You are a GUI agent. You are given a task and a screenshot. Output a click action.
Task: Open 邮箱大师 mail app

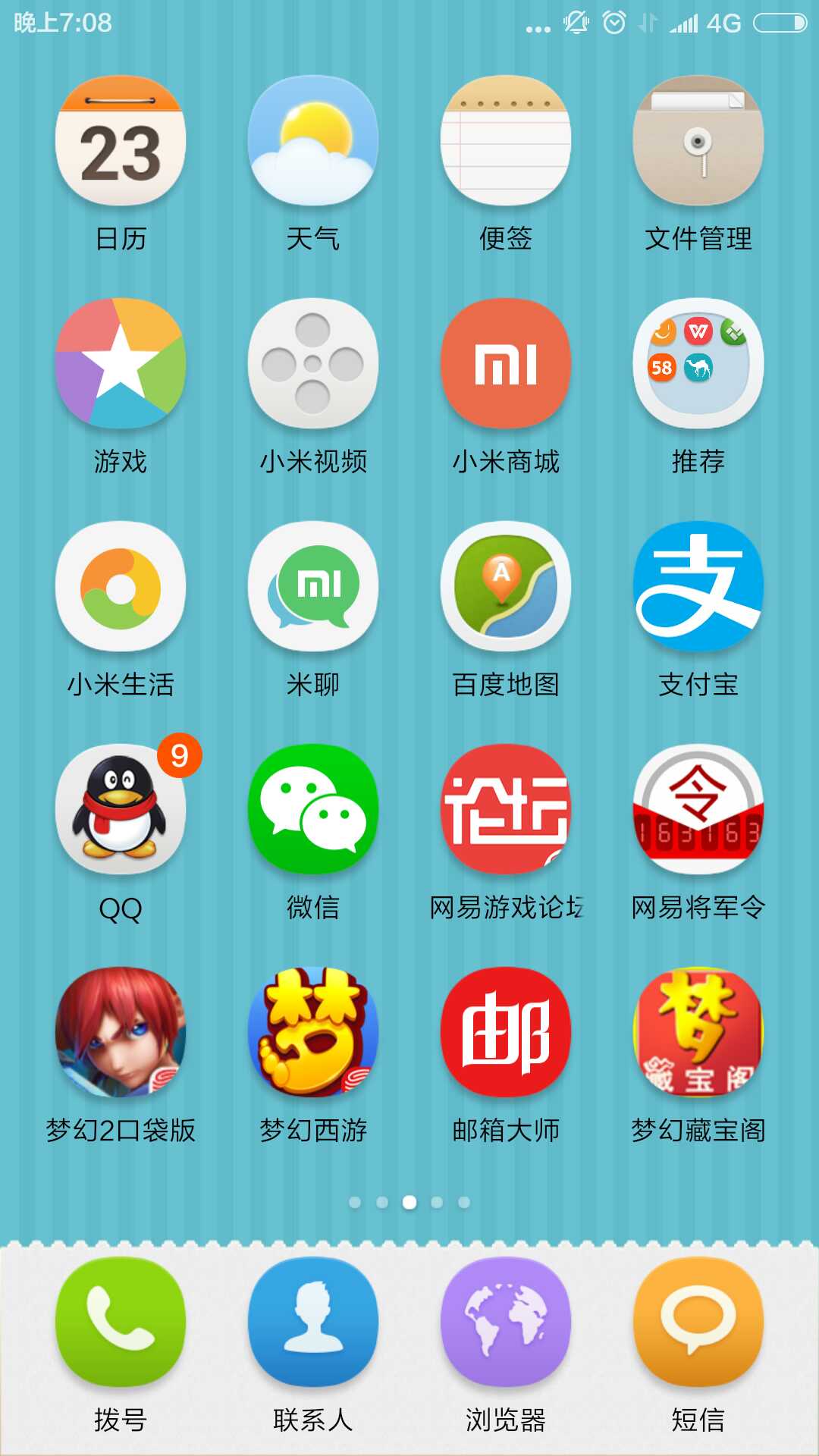pos(506,1033)
